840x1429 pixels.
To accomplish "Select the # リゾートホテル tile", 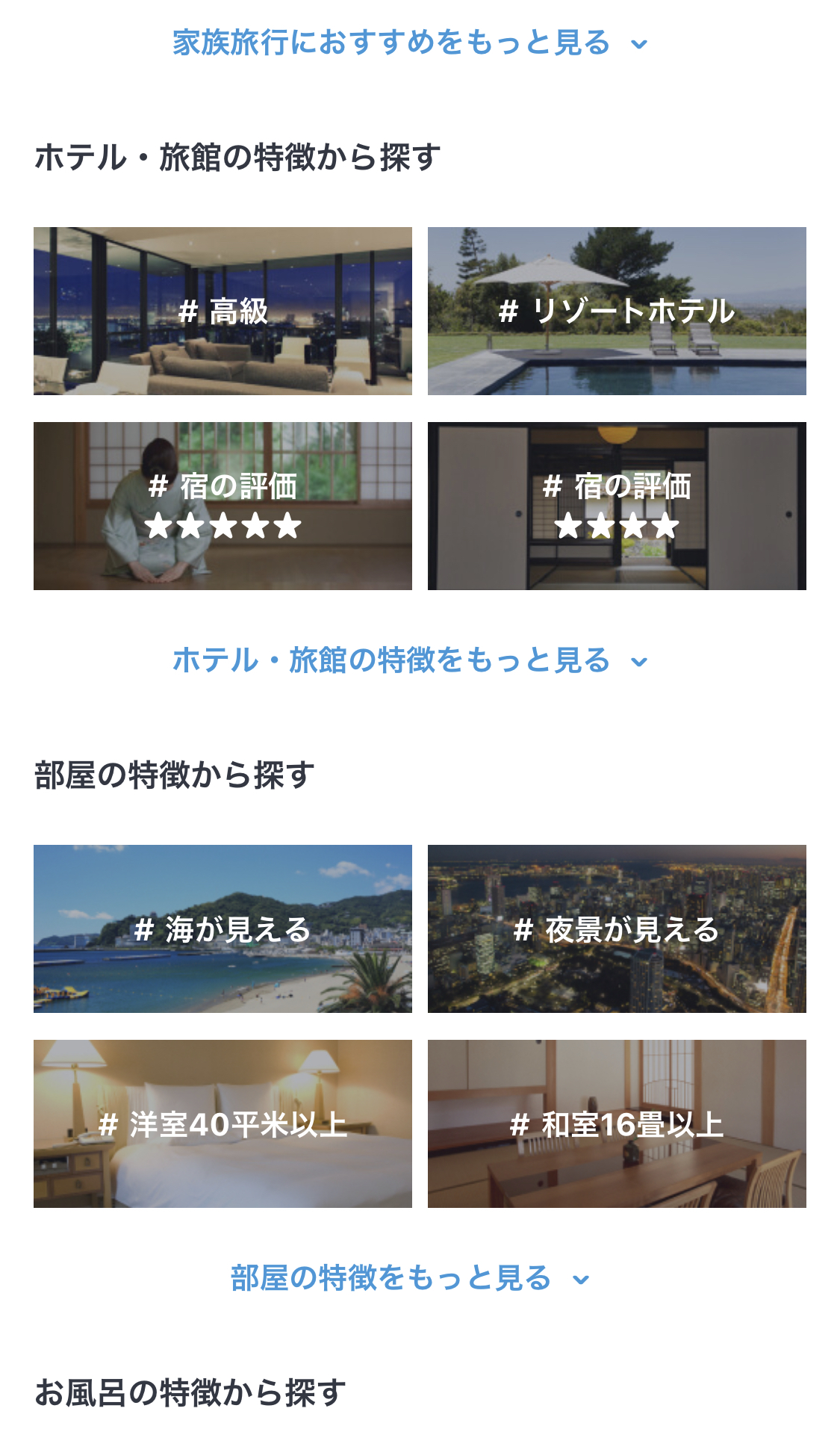I will click(617, 311).
